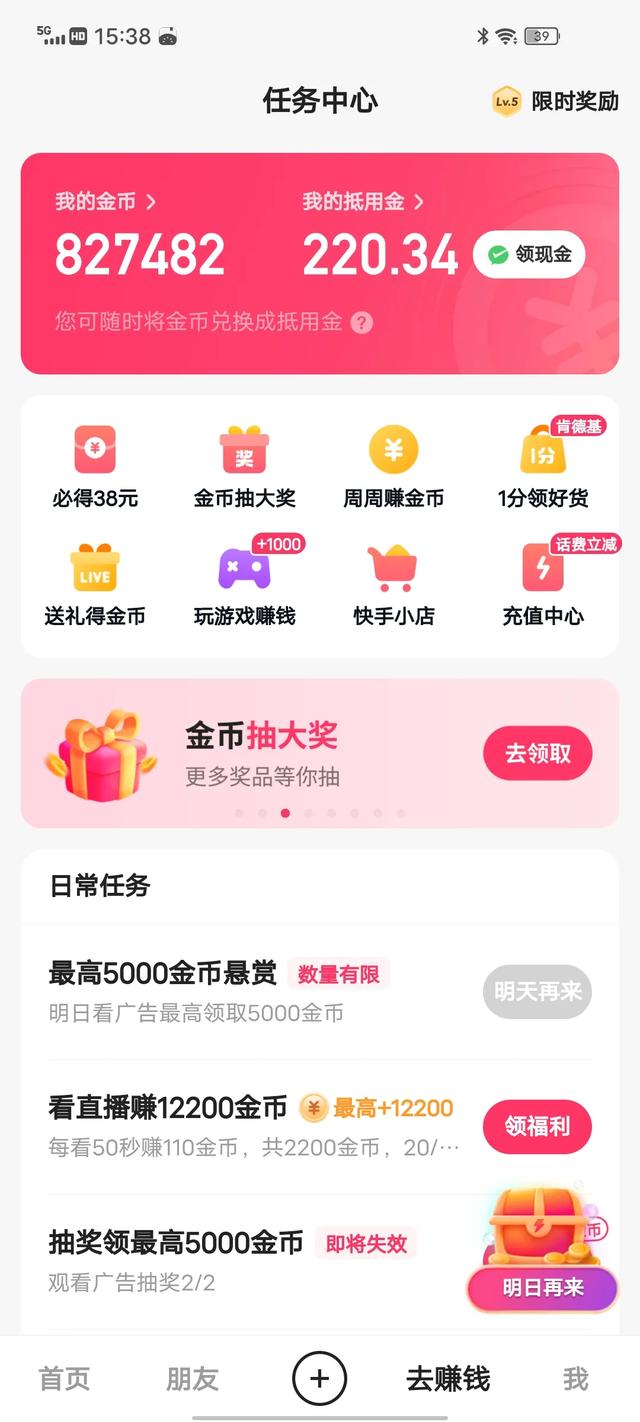Open 我的抵用金 details
Screen dimensions: 640x1422
click(363, 202)
